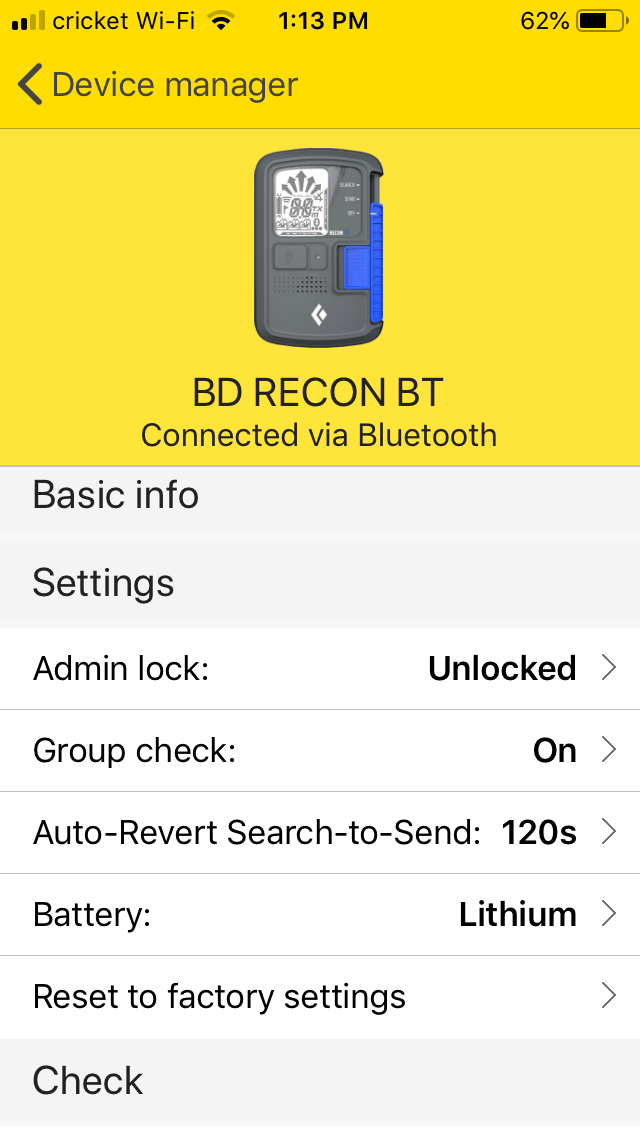Open the Group check setting

(320, 750)
